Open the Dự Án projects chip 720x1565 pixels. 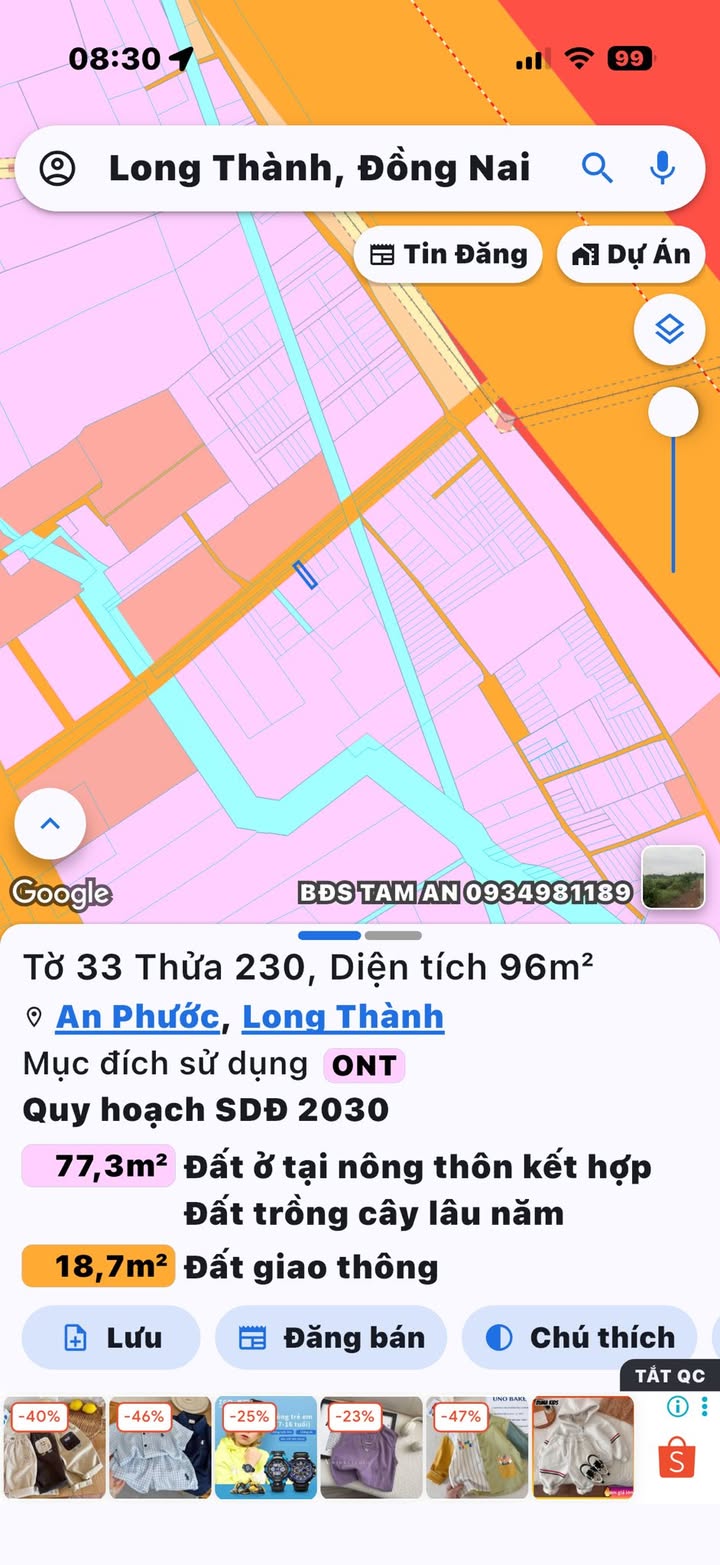631,254
